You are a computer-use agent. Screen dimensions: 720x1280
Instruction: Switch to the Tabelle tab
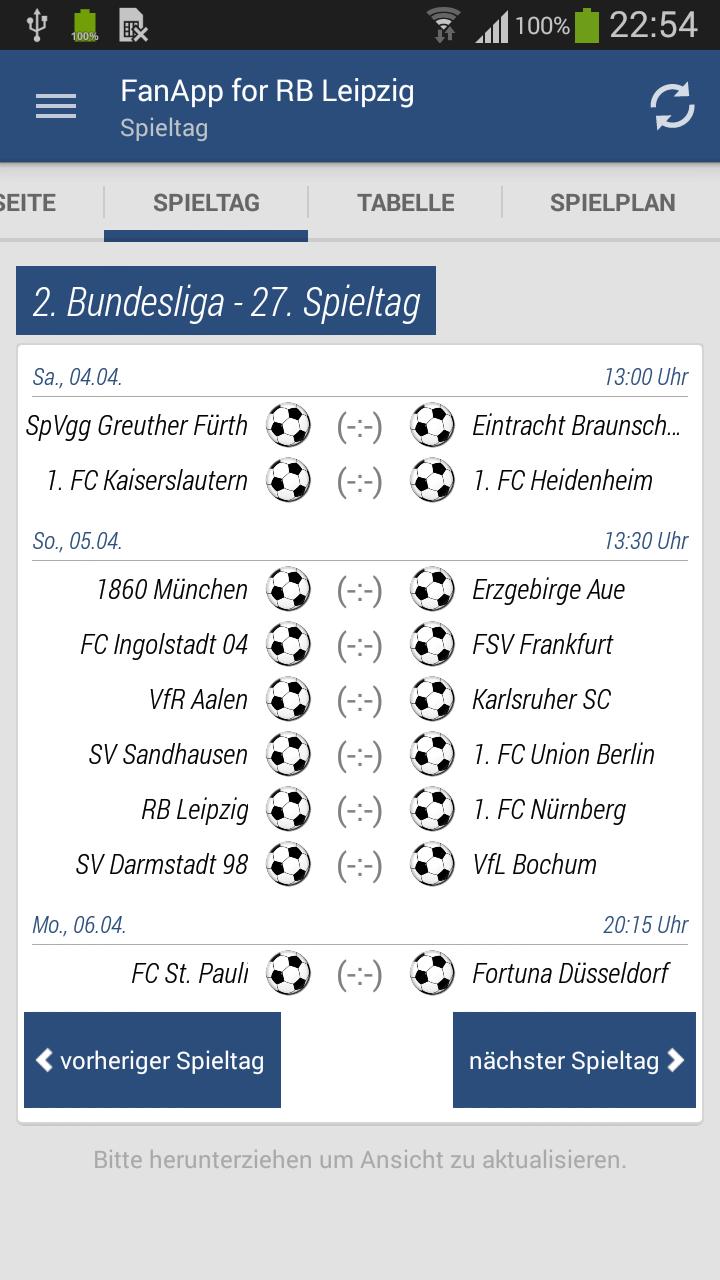[x=405, y=203]
